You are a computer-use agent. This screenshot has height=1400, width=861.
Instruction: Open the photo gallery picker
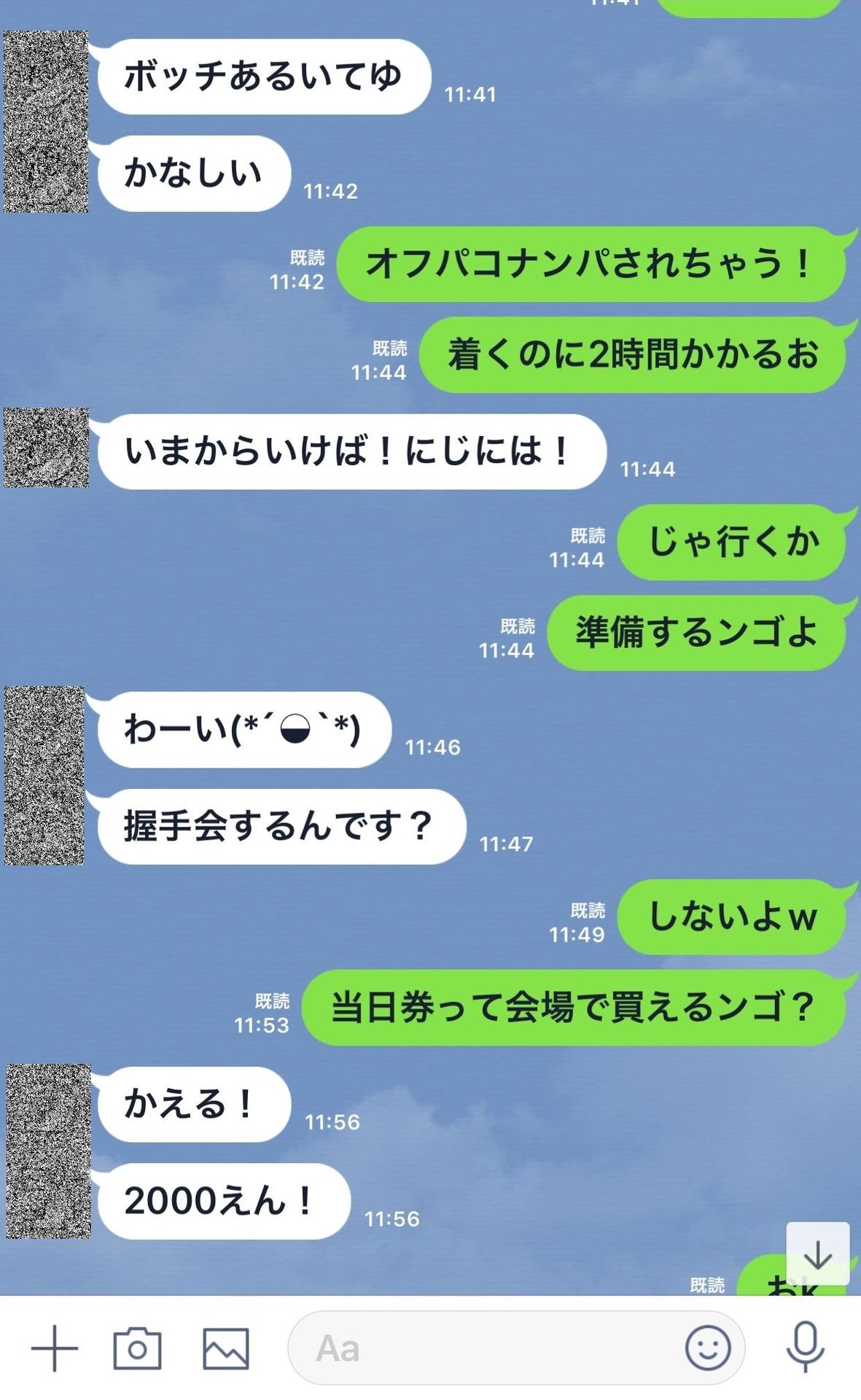pos(226,1348)
